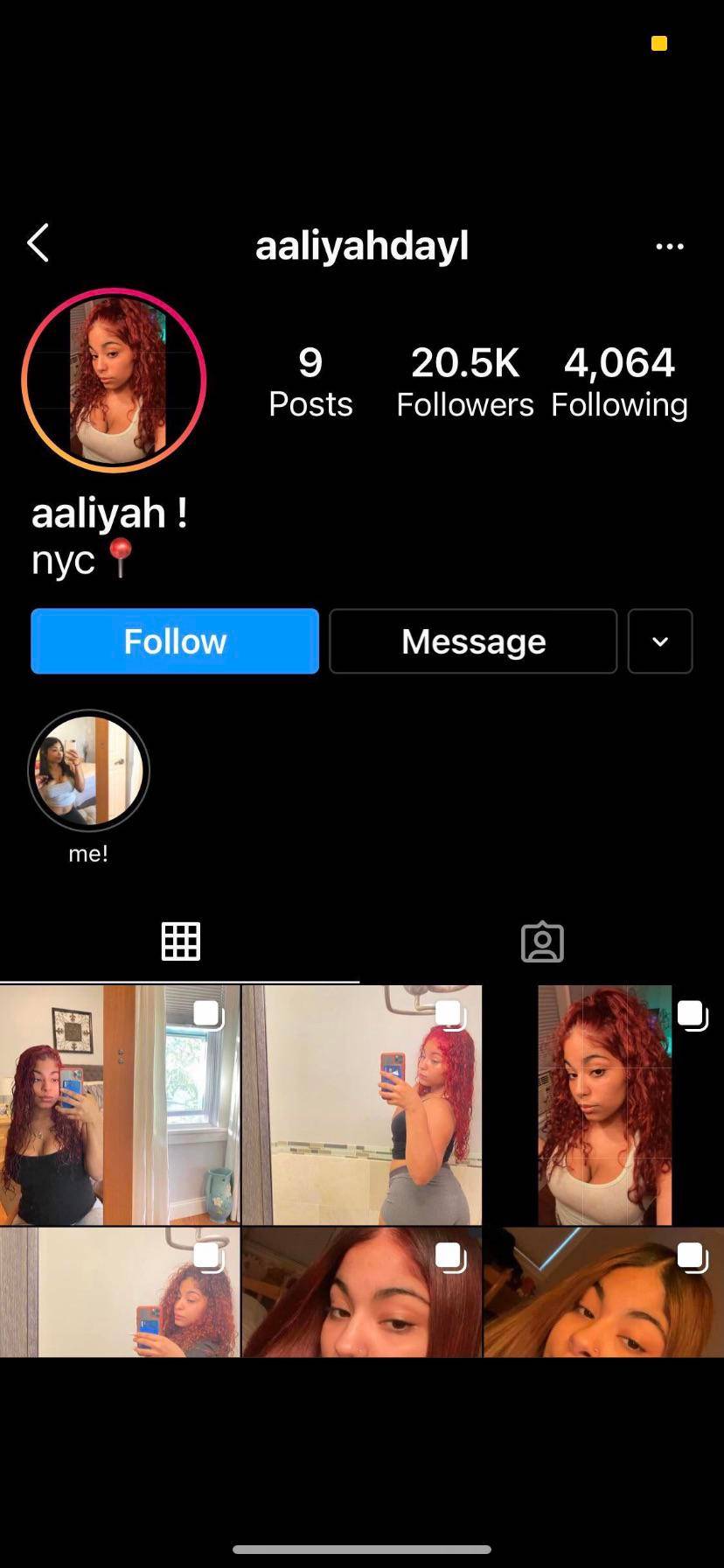This screenshot has width=724, height=1568.
Task: Open the 4,064 Following list
Action: tap(619, 381)
